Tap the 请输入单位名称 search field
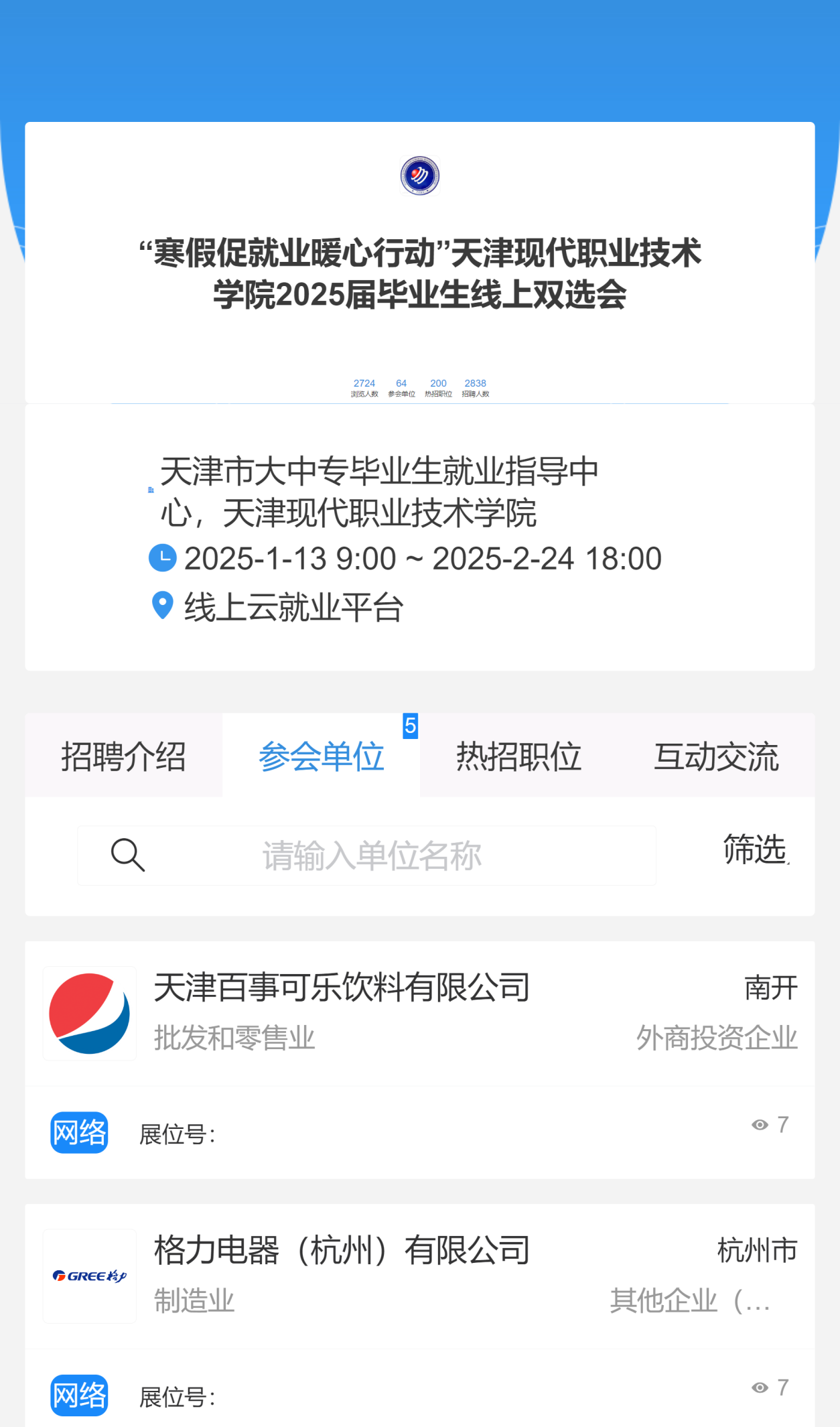This screenshot has width=840, height=1427. 371,856
